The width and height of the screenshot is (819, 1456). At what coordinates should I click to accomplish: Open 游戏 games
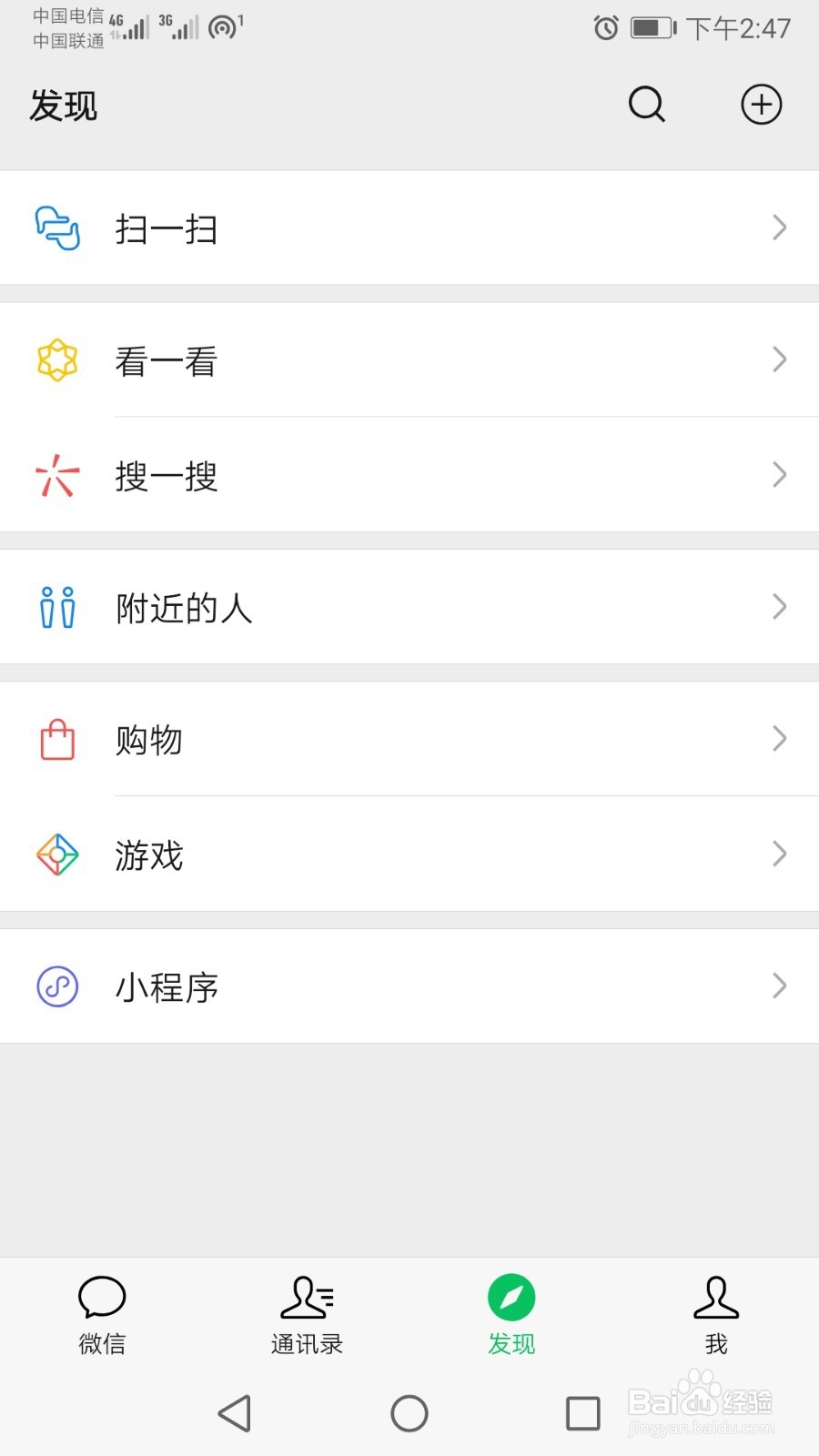(409, 854)
